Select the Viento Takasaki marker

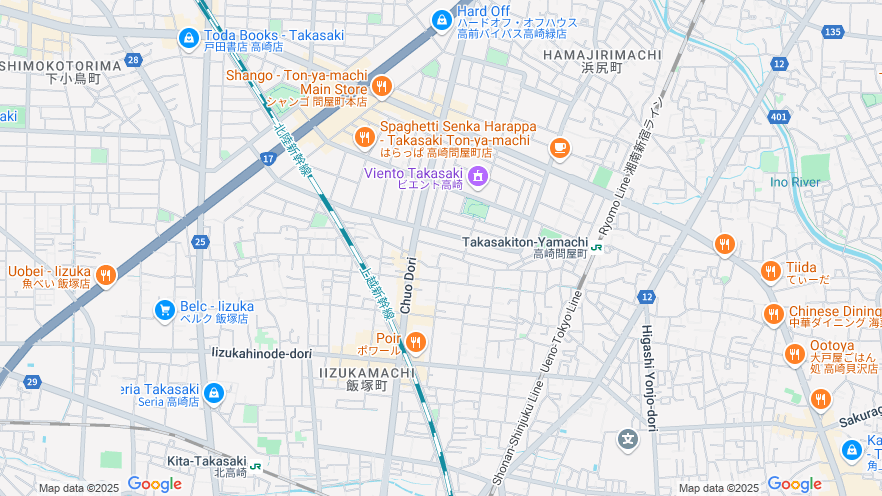click(x=478, y=177)
